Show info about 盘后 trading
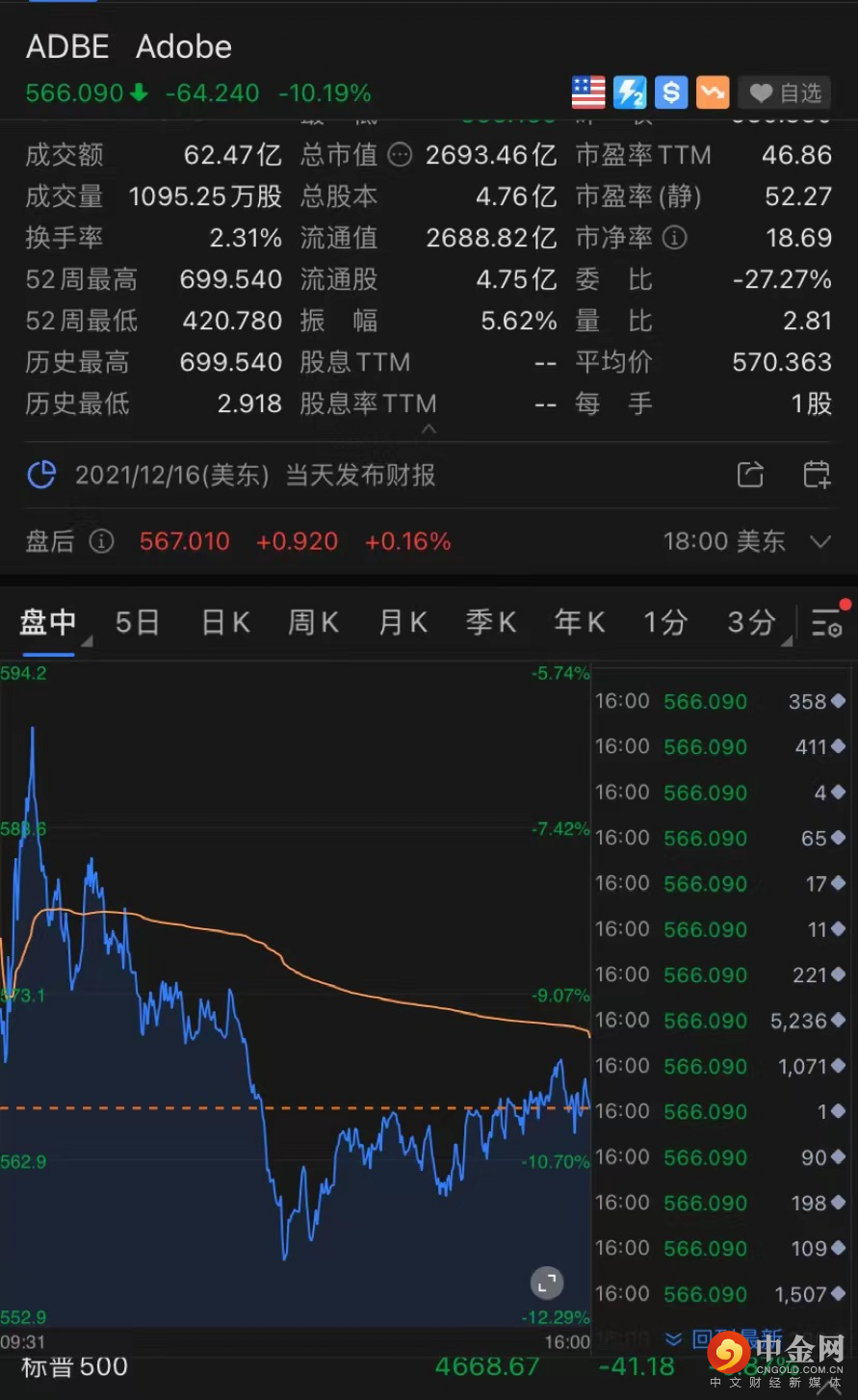The height and width of the screenshot is (1400, 858). click(x=101, y=541)
